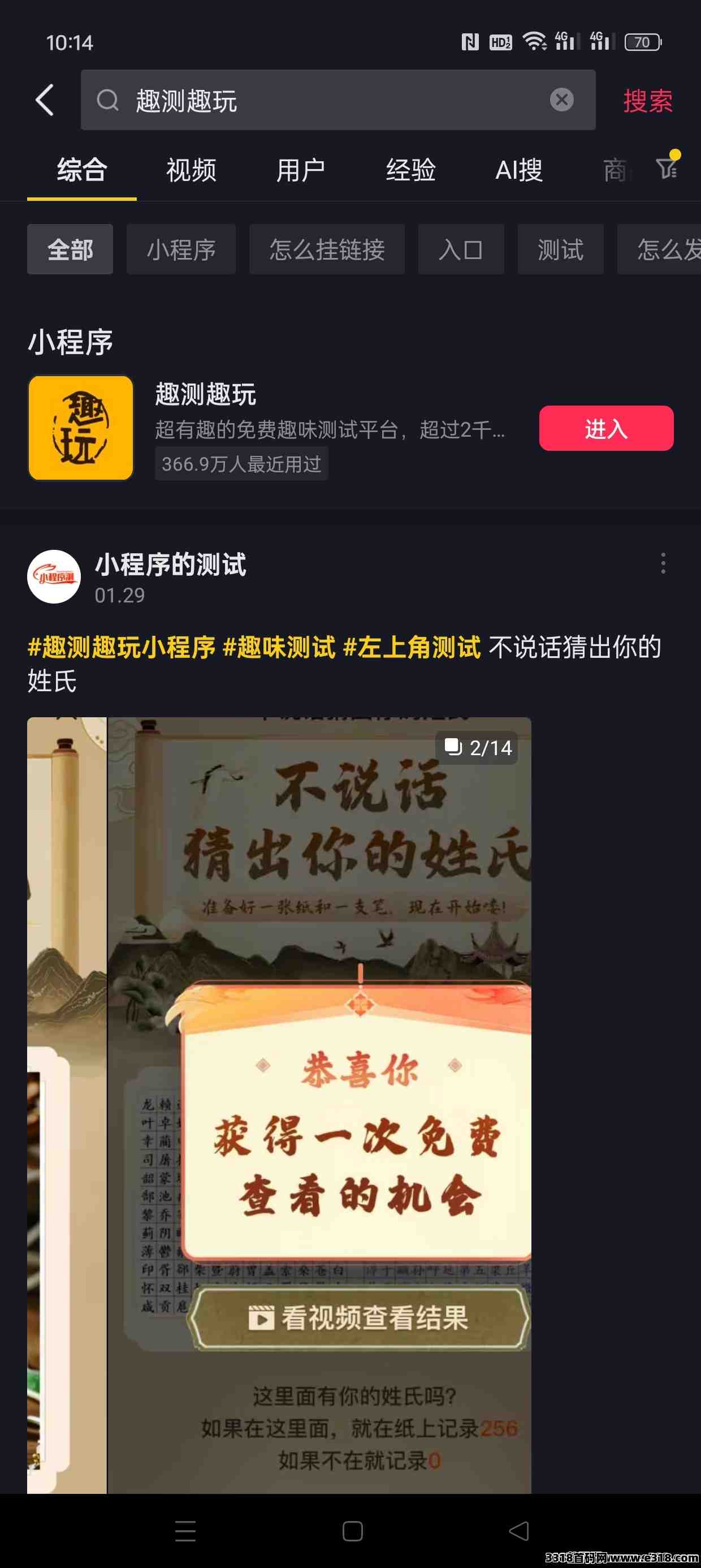Viewport: 701px width, 1568px height.
Task: Select the 测试 filter chip
Action: [x=560, y=249]
